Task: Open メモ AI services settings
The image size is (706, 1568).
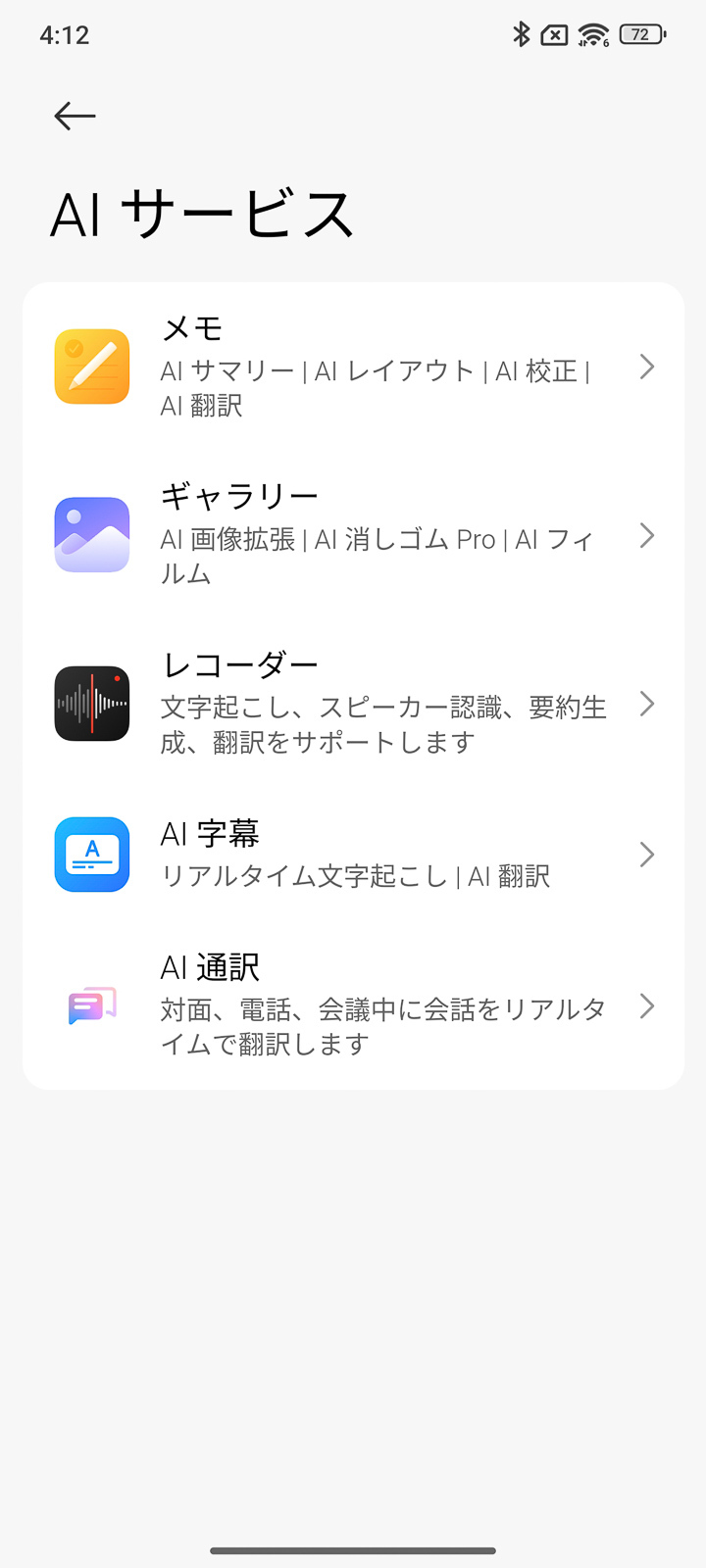Action: pyautogui.click(x=353, y=367)
